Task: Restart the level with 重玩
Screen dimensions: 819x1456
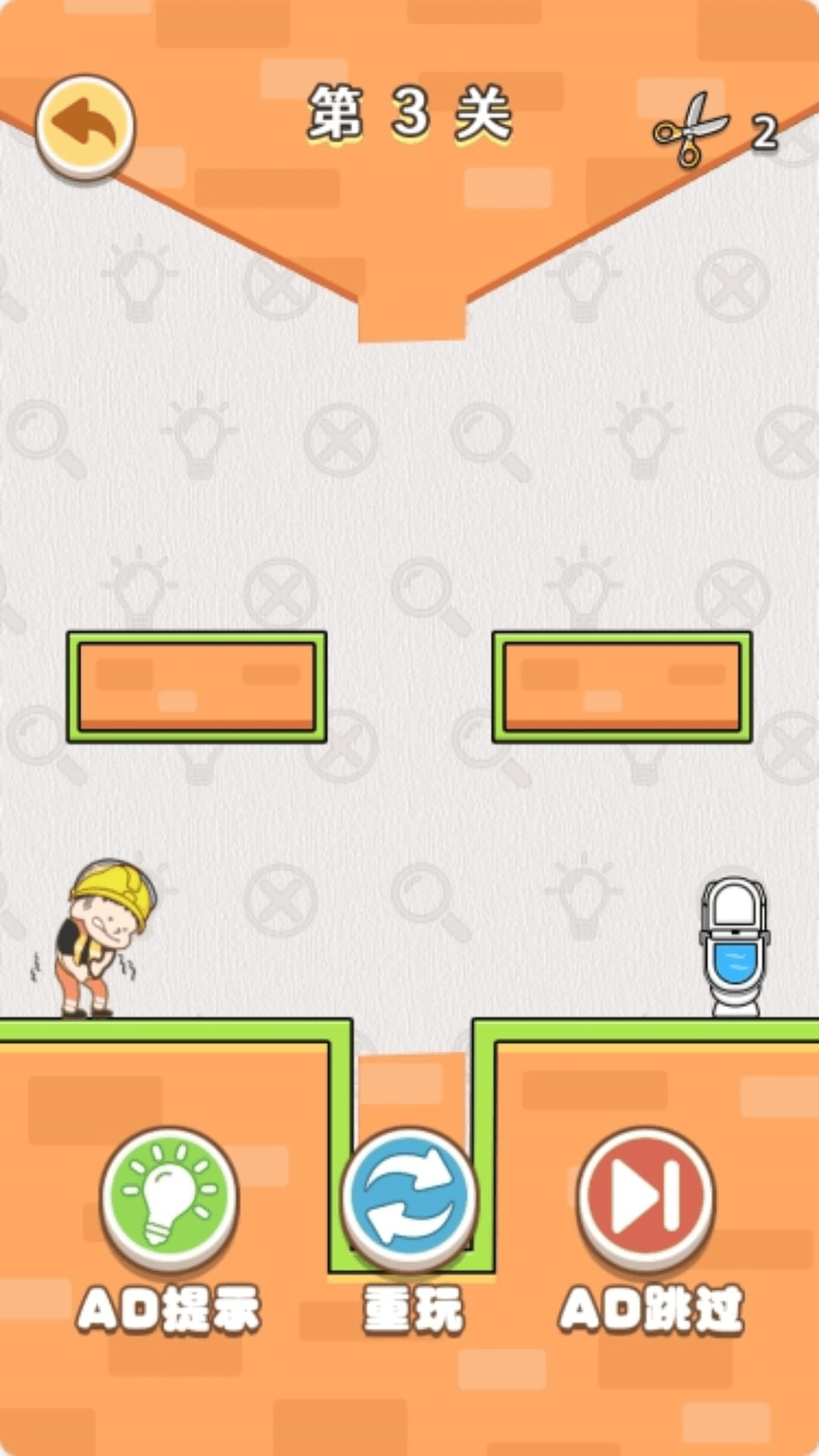Action: pos(409,1198)
